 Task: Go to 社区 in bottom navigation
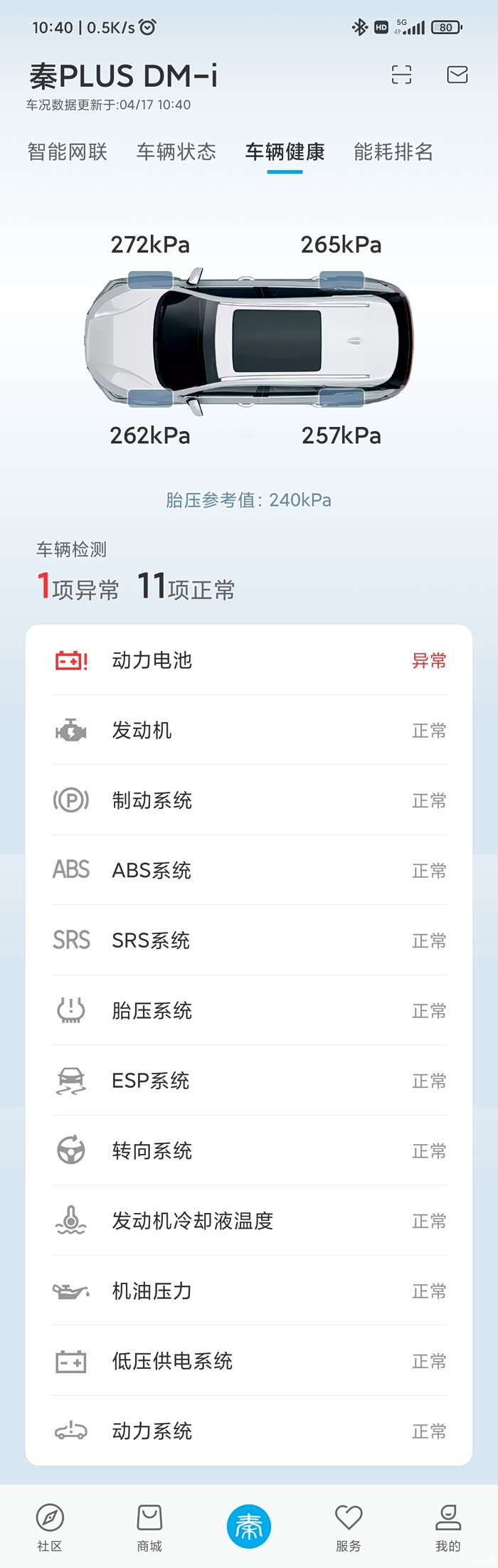coord(50,1527)
